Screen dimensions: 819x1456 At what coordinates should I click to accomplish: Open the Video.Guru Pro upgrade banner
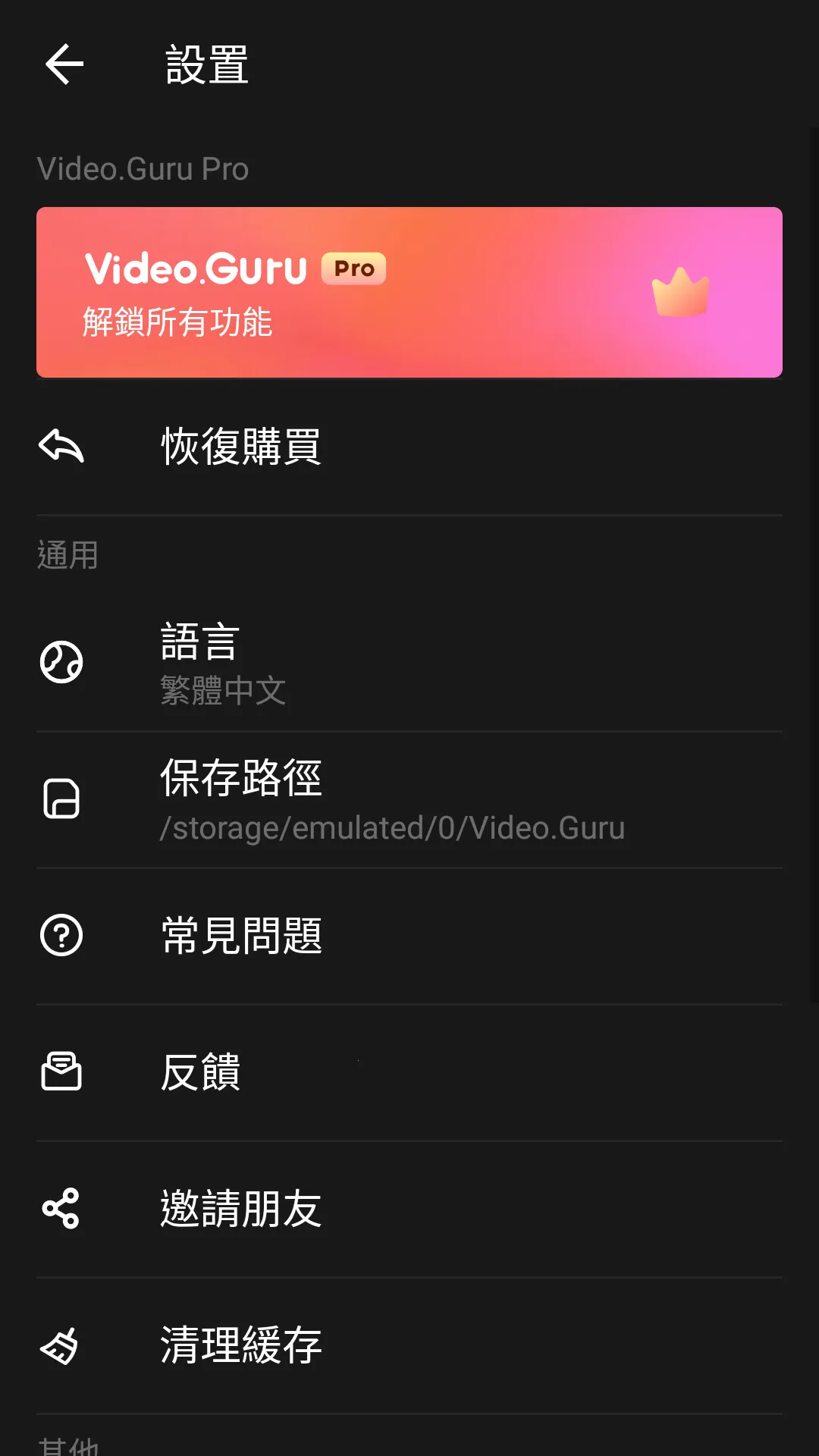coord(409,292)
